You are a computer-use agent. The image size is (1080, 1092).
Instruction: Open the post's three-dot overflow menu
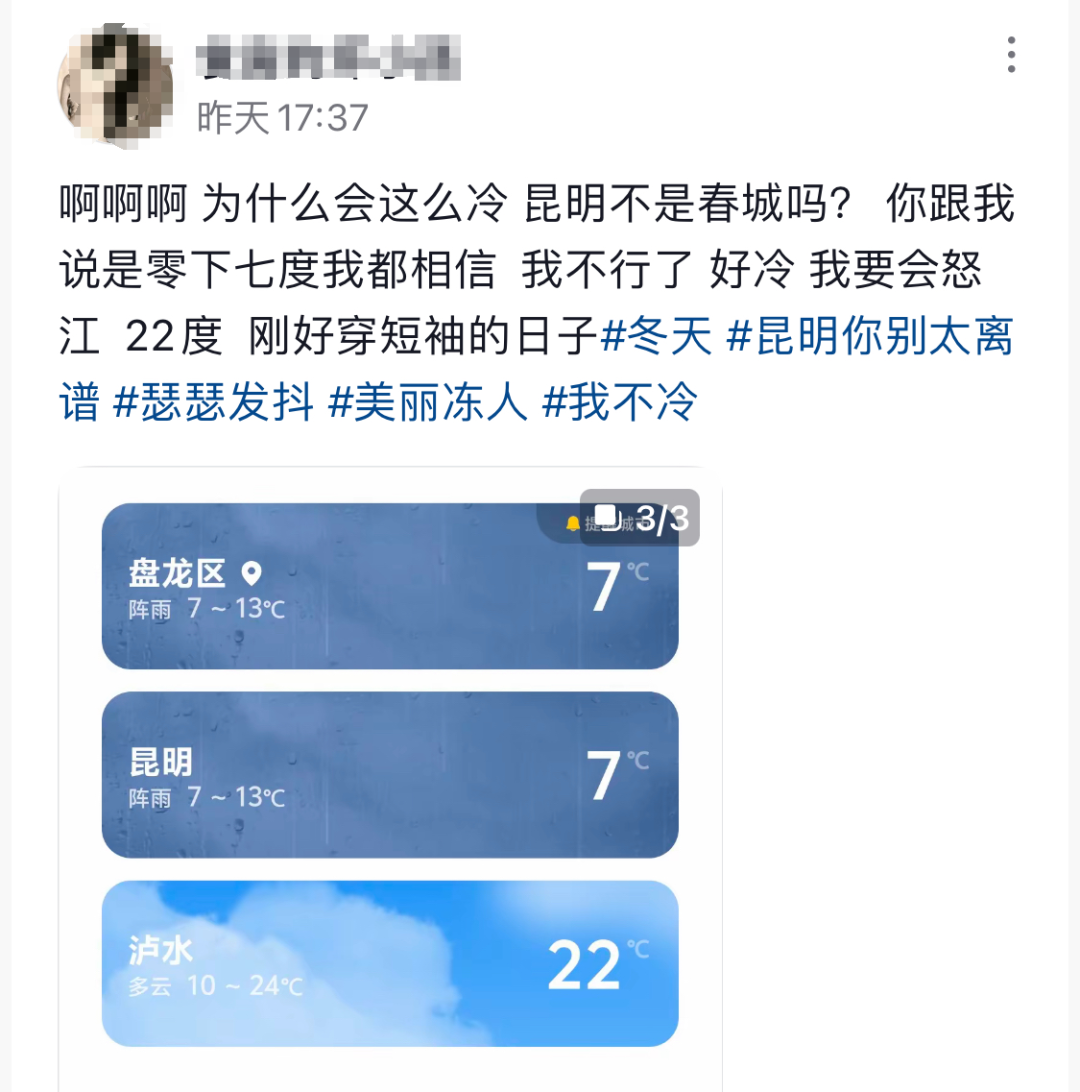coord(1011,55)
